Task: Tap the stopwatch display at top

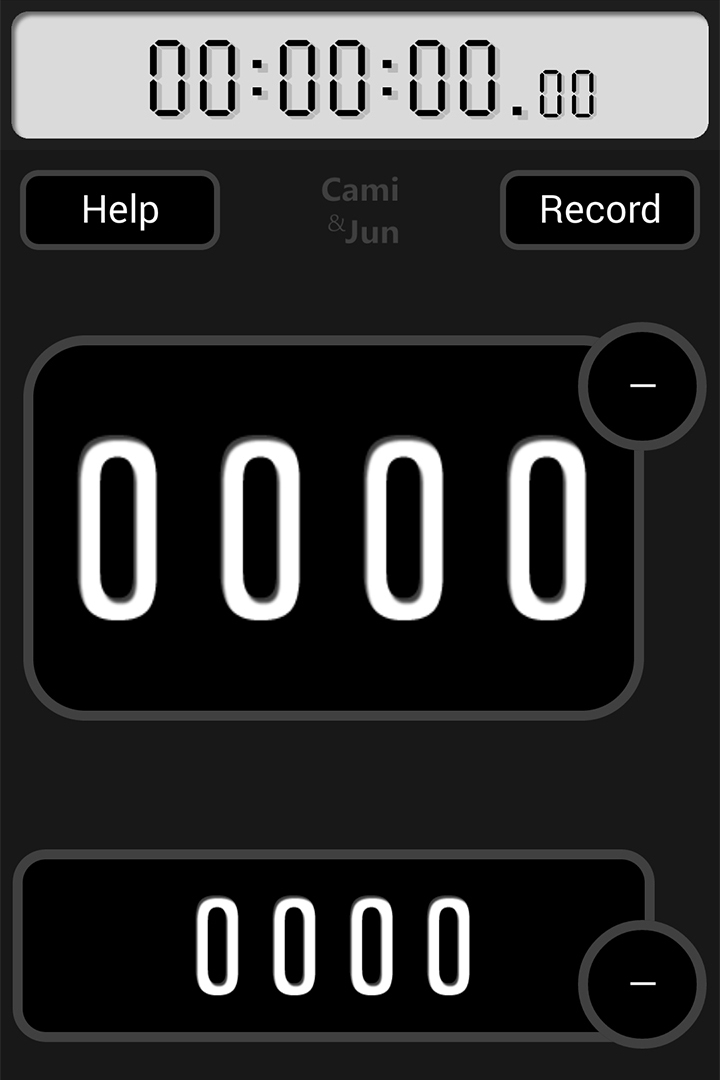Action: [x=360, y=76]
